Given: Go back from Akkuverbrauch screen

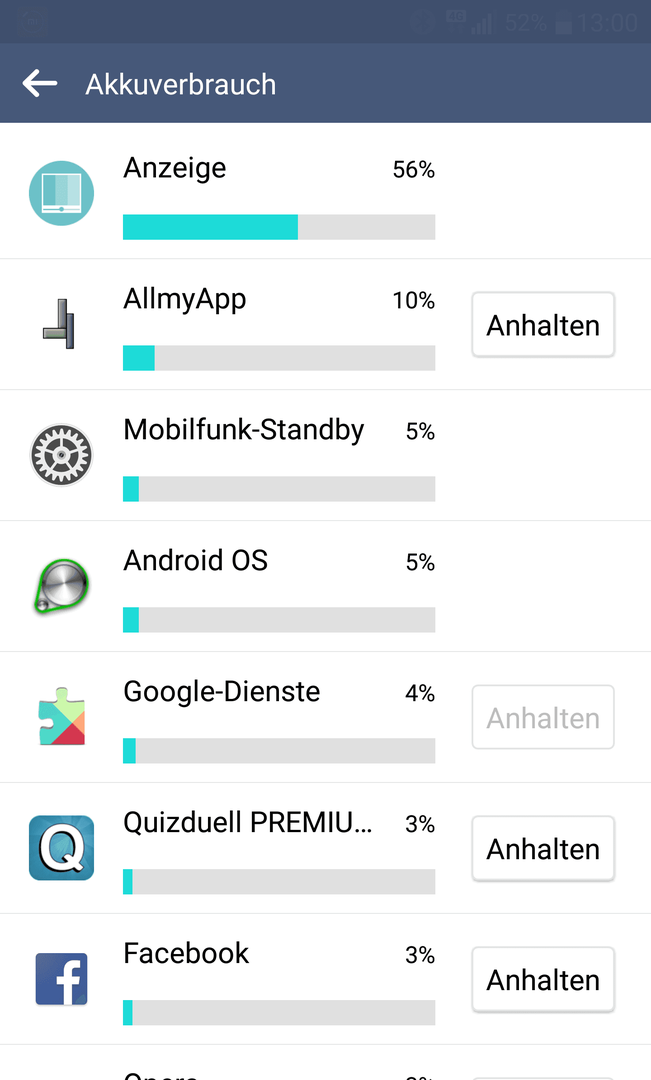Looking at the screenshot, I should (x=40, y=84).
